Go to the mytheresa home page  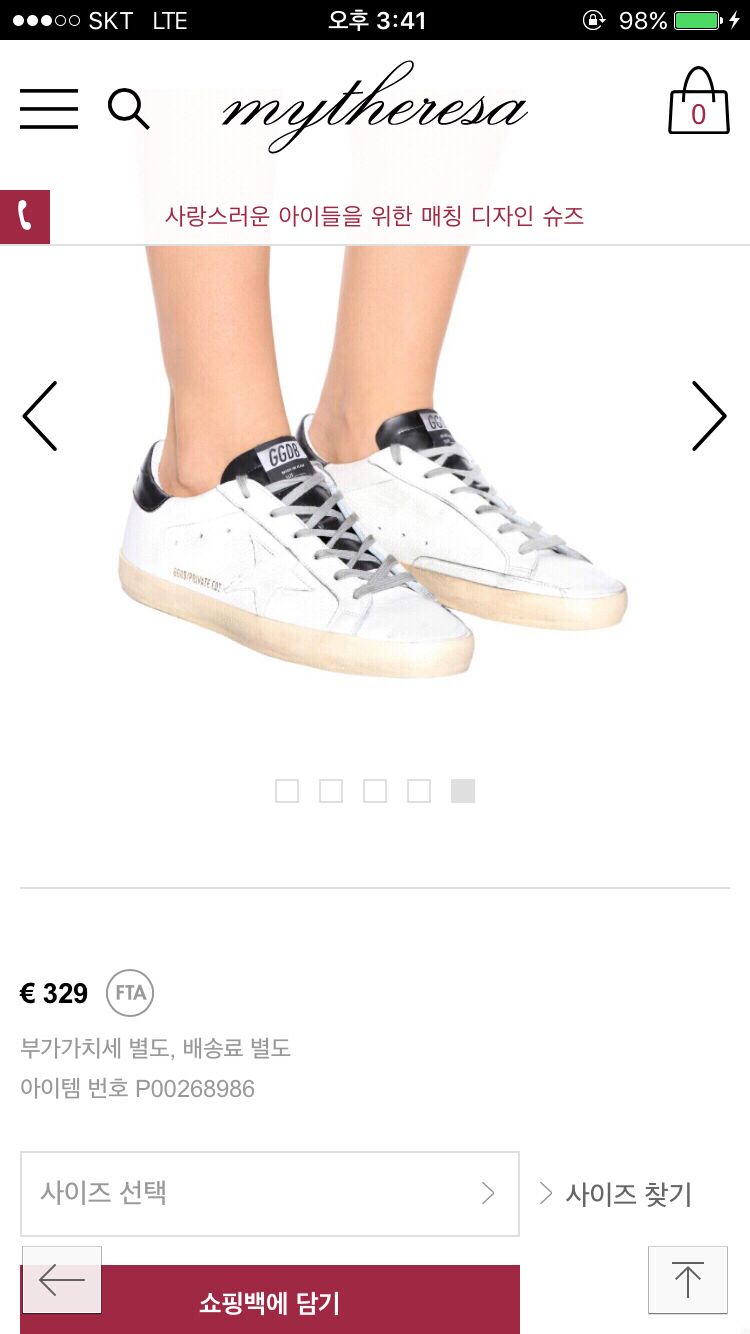coord(374,108)
